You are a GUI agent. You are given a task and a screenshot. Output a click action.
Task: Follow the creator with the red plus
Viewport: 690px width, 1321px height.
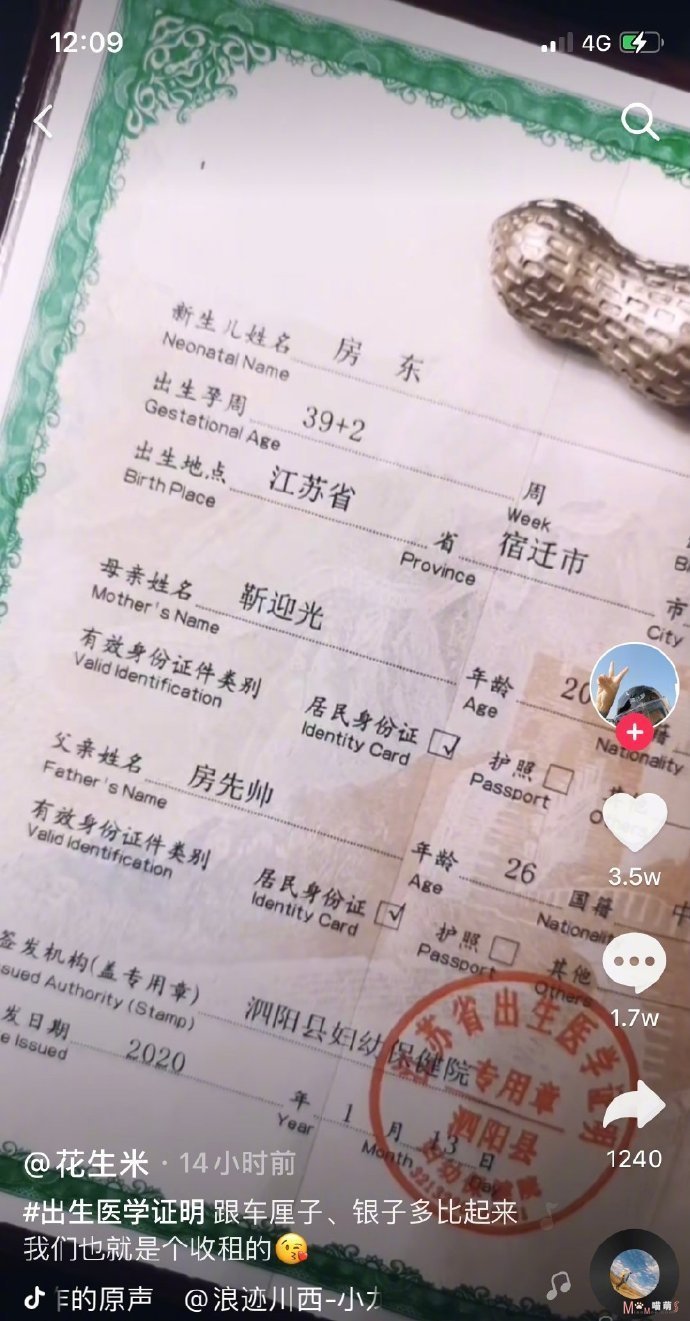634,732
